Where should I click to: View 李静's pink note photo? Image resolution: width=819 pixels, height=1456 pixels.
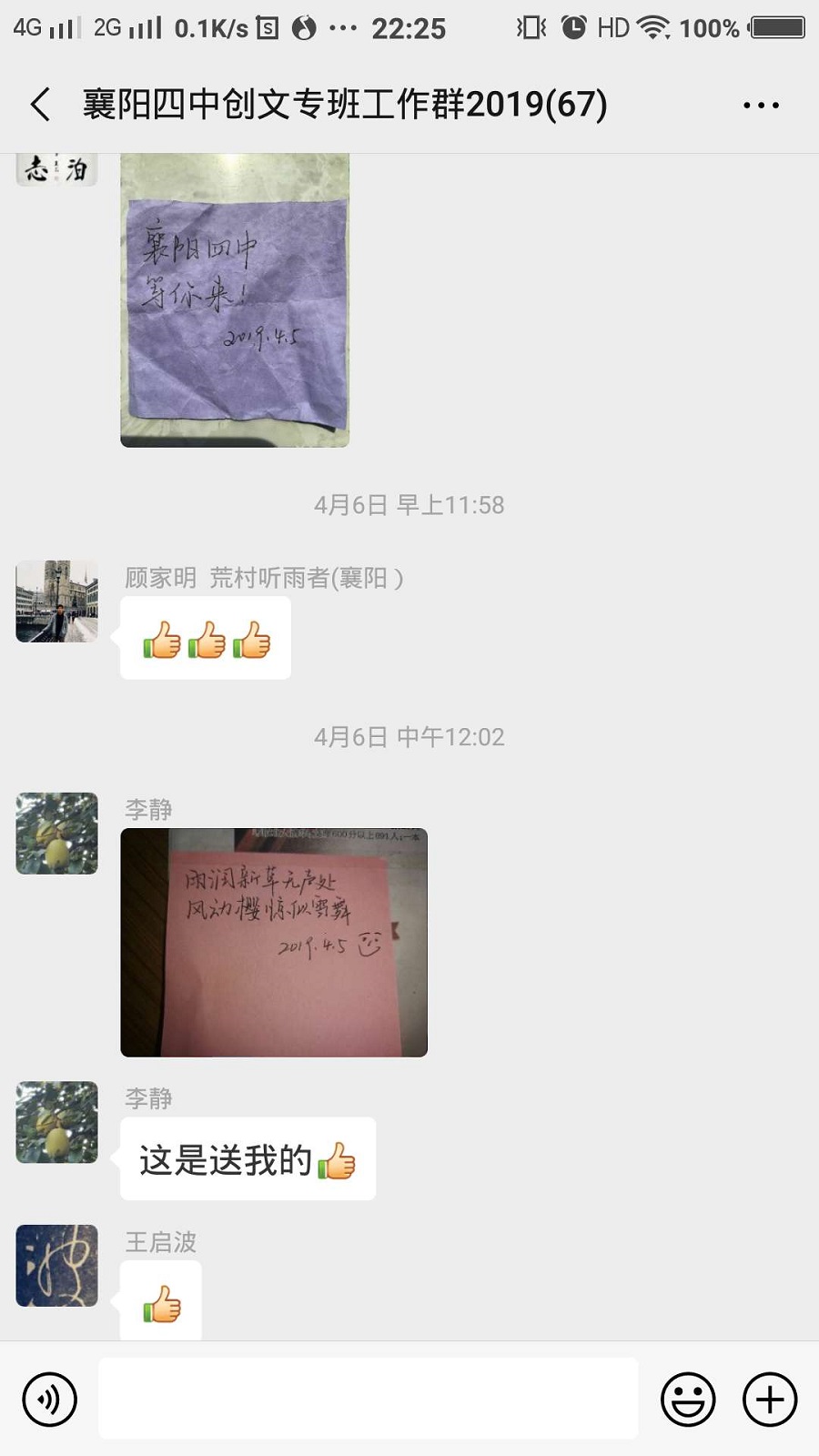[274, 943]
